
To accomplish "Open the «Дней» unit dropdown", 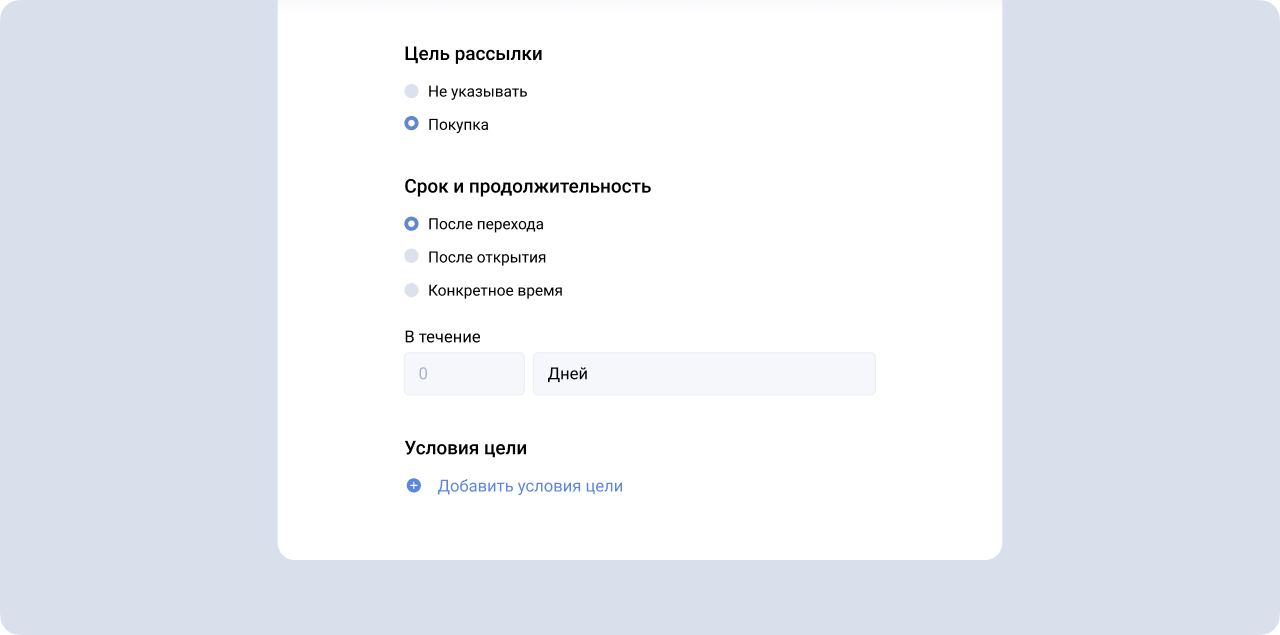I will [703, 374].
